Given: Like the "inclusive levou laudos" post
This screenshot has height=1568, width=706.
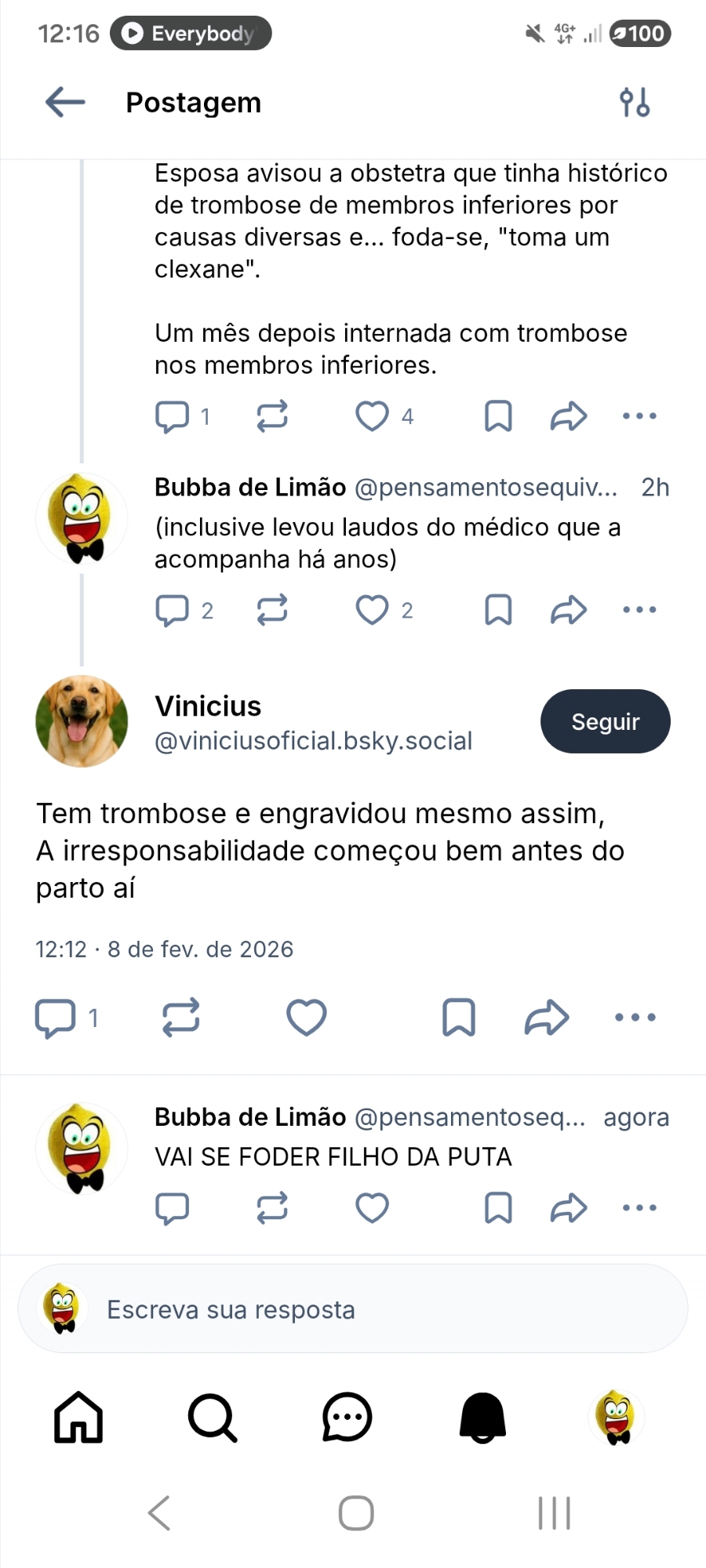Looking at the screenshot, I should coord(372,610).
